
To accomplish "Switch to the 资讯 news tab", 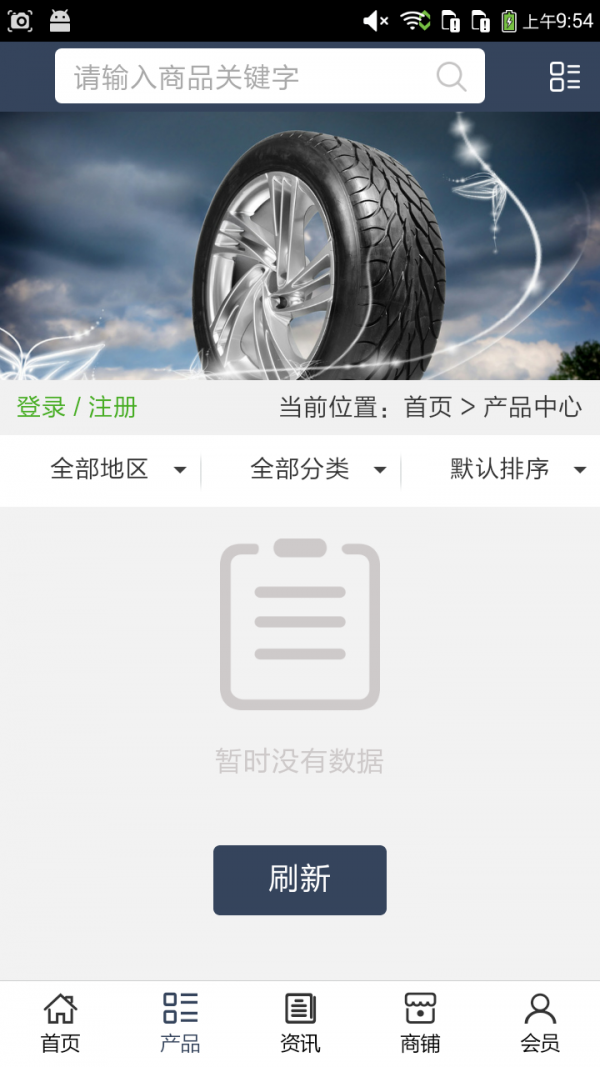I will [300, 1022].
